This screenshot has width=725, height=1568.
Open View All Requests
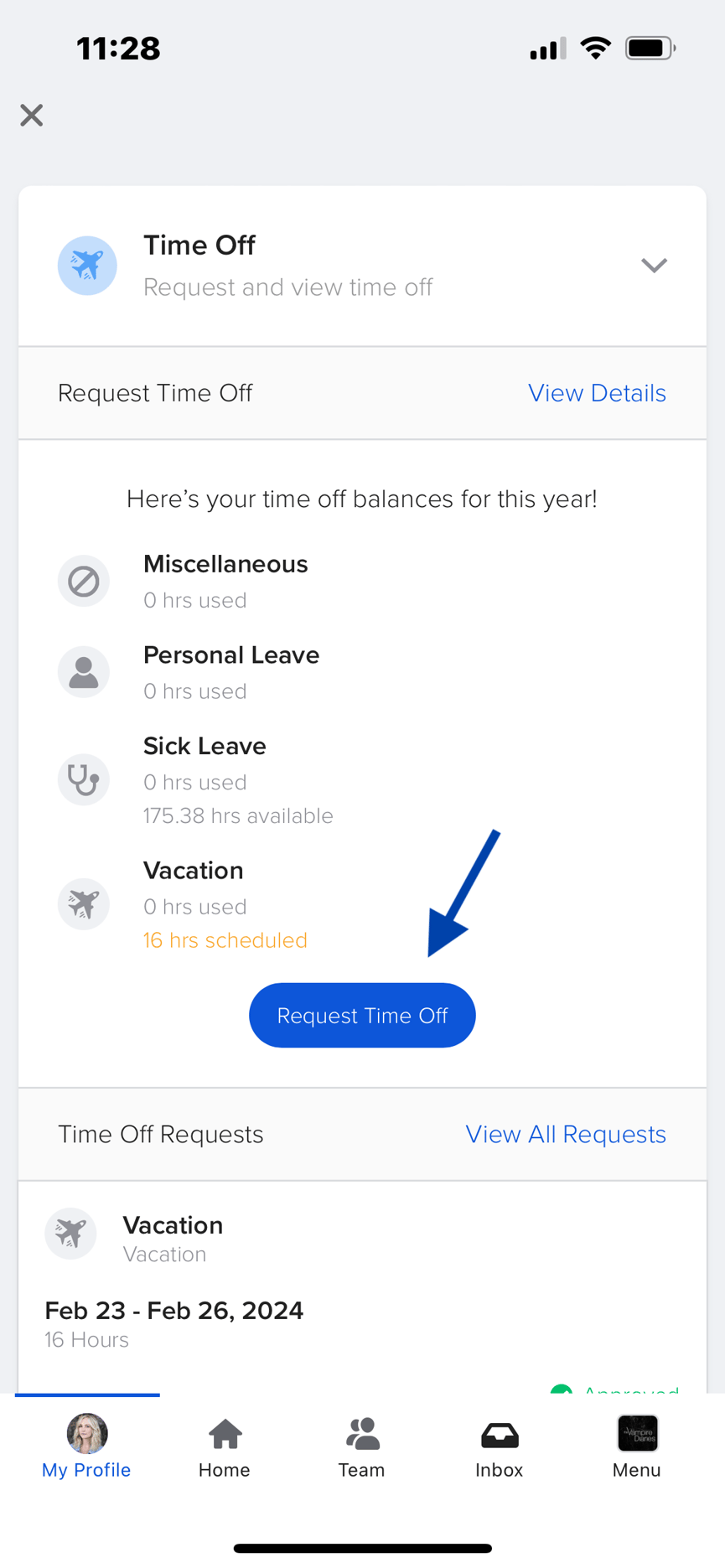566,1134
